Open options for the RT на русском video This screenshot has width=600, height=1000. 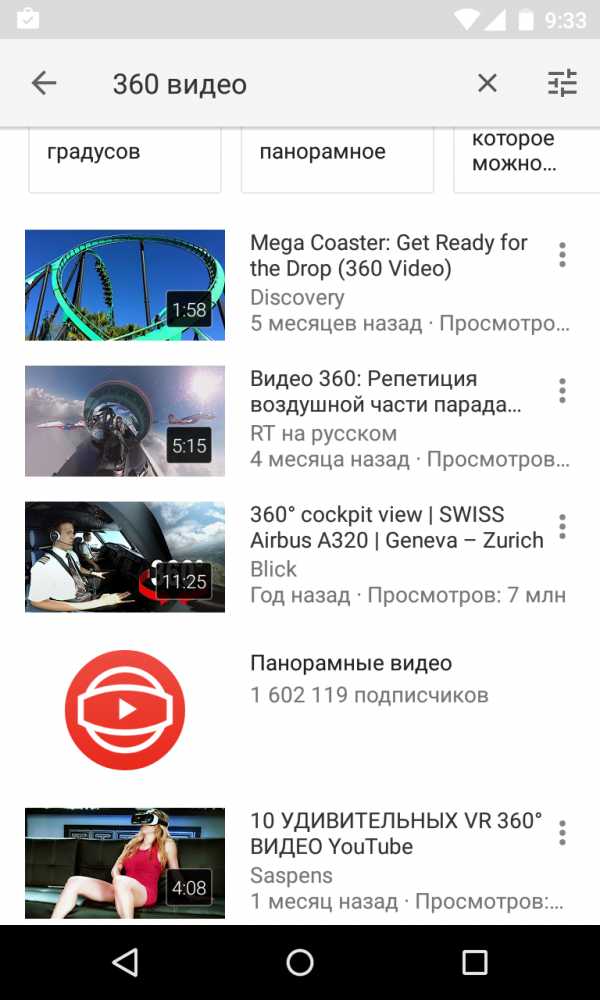562,391
